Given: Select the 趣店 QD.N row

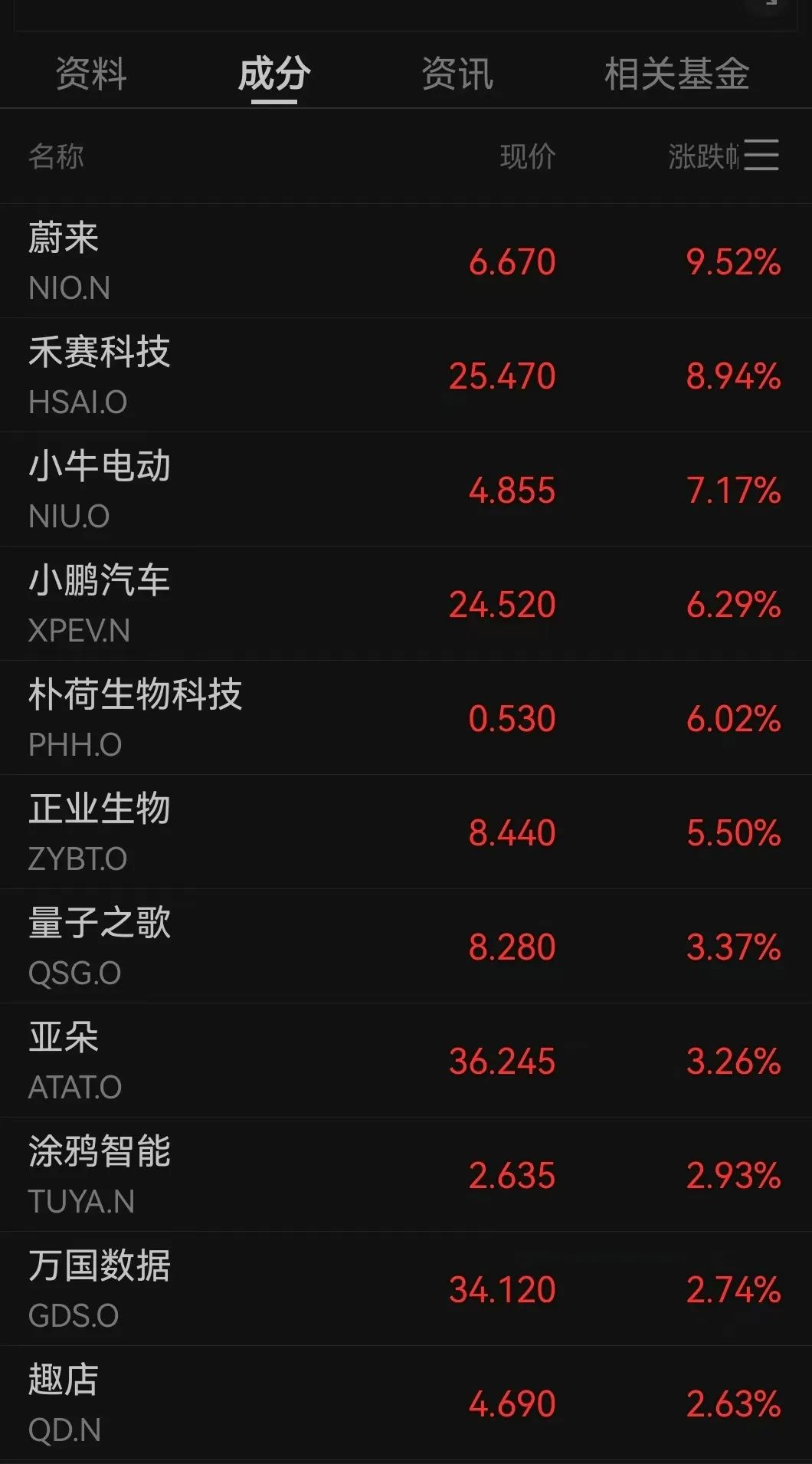Looking at the screenshot, I should click(406, 1403).
